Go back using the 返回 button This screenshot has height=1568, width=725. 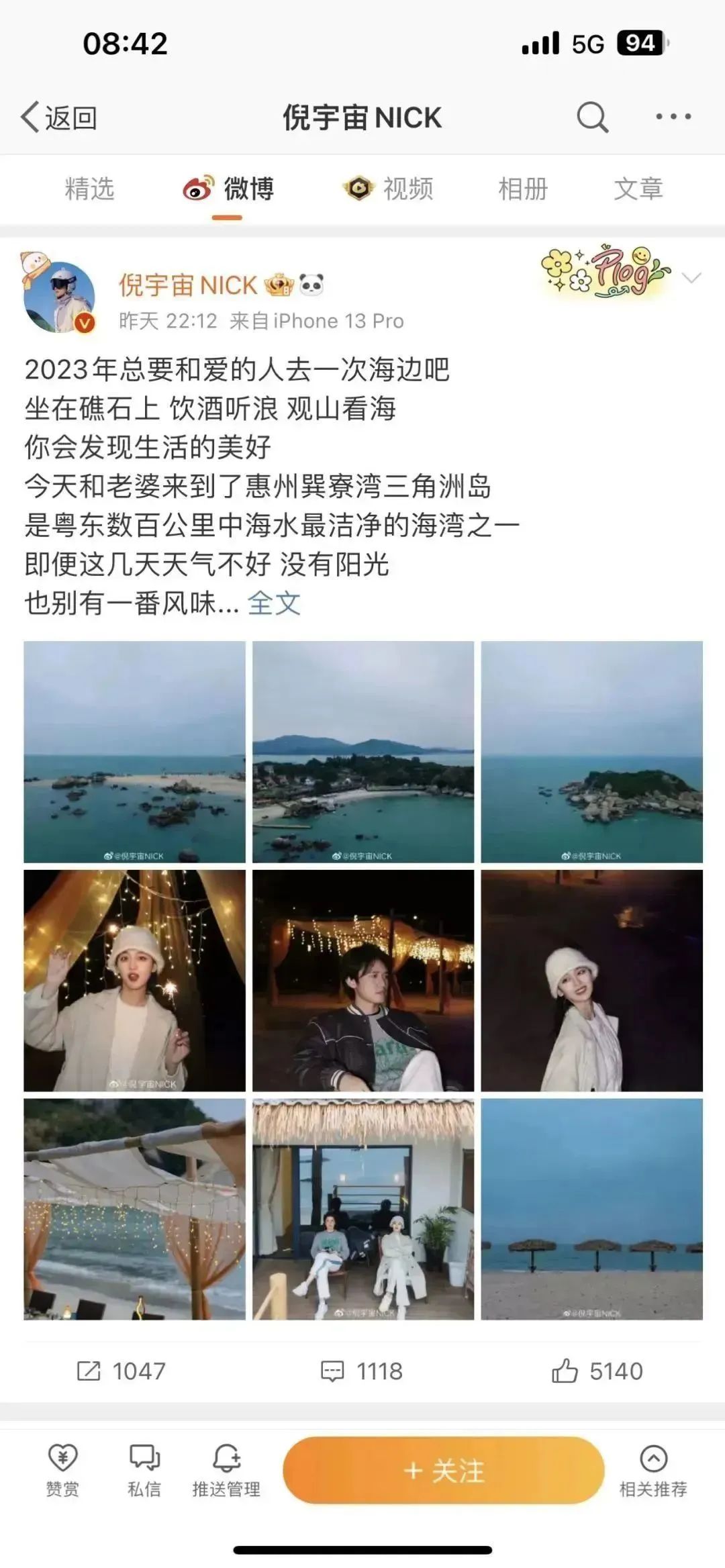(x=59, y=117)
